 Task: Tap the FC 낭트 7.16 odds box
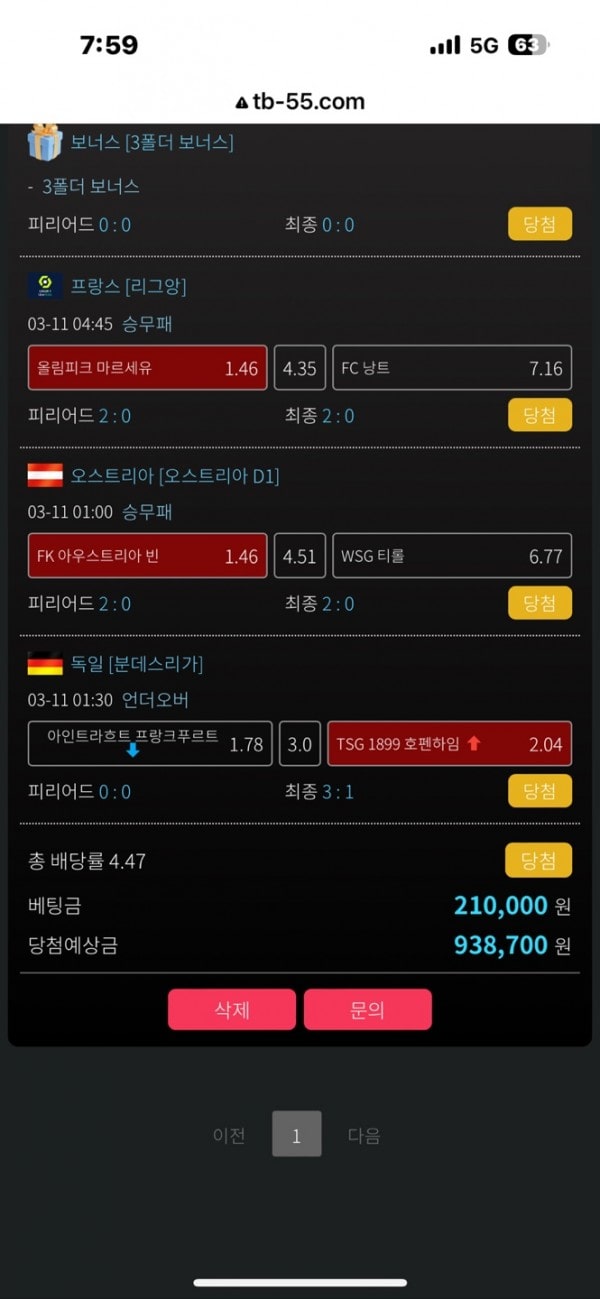point(452,368)
